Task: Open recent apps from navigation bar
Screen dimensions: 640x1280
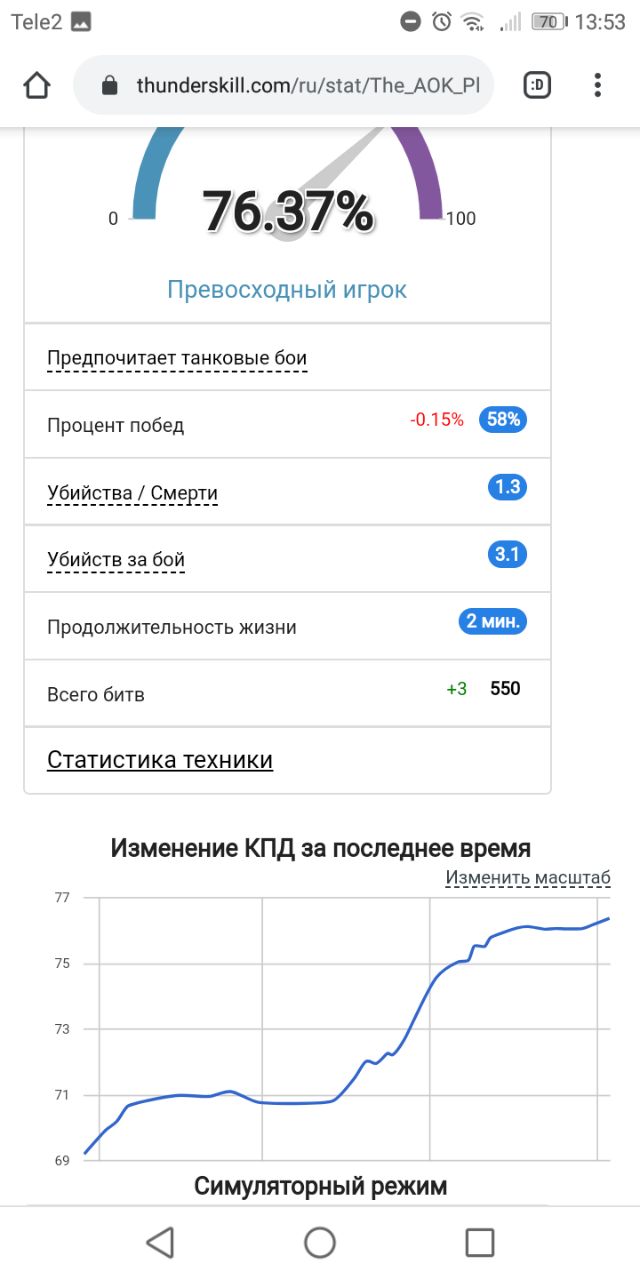Action: point(480,1242)
